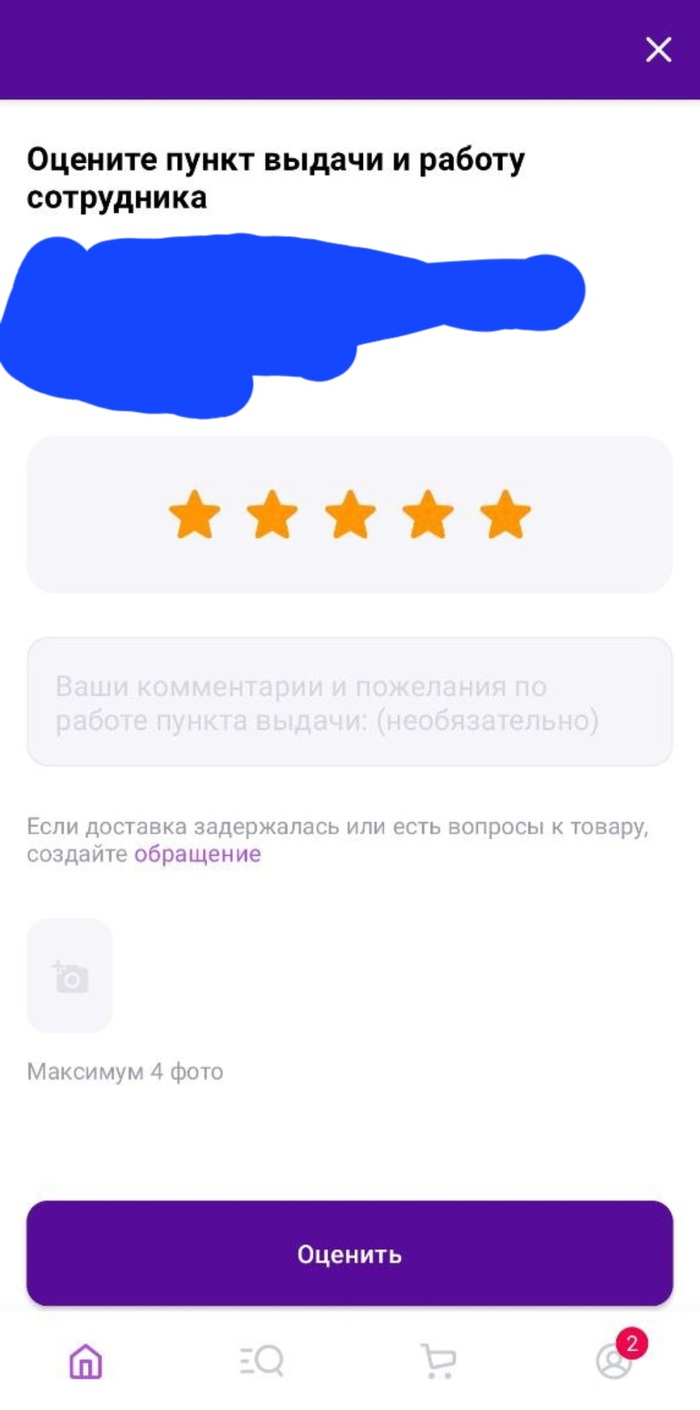Add a photo to the review

click(x=70, y=976)
